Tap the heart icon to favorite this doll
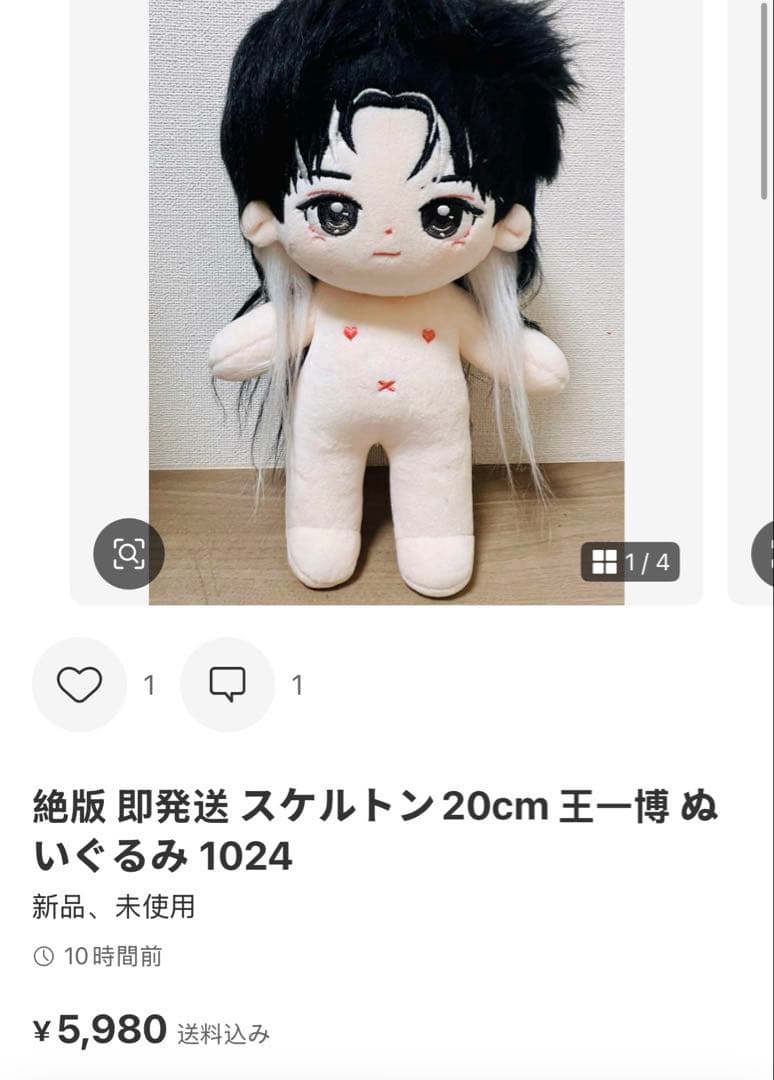 pos(79,686)
